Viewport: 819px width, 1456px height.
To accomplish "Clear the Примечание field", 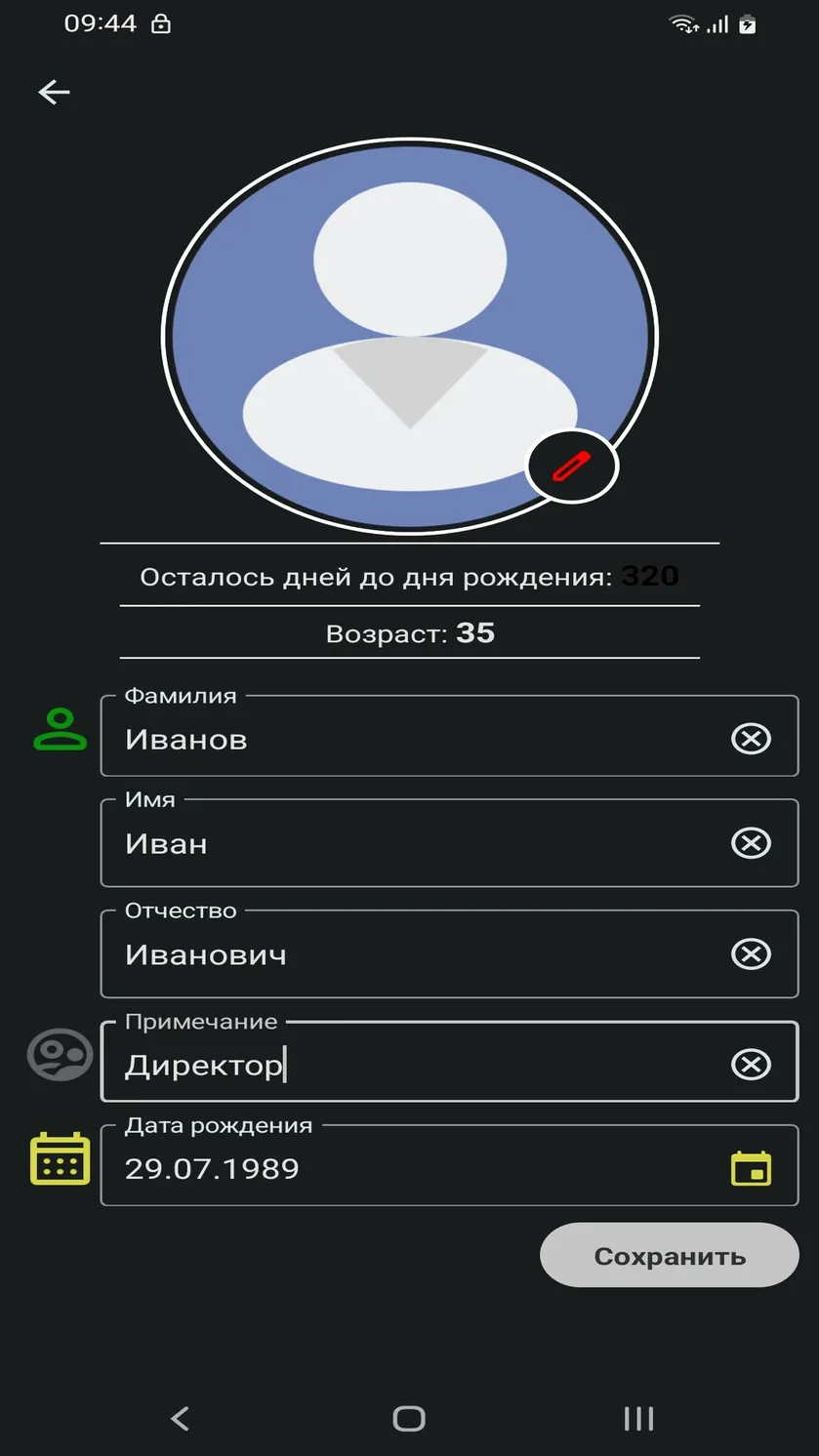I will (x=751, y=1065).
